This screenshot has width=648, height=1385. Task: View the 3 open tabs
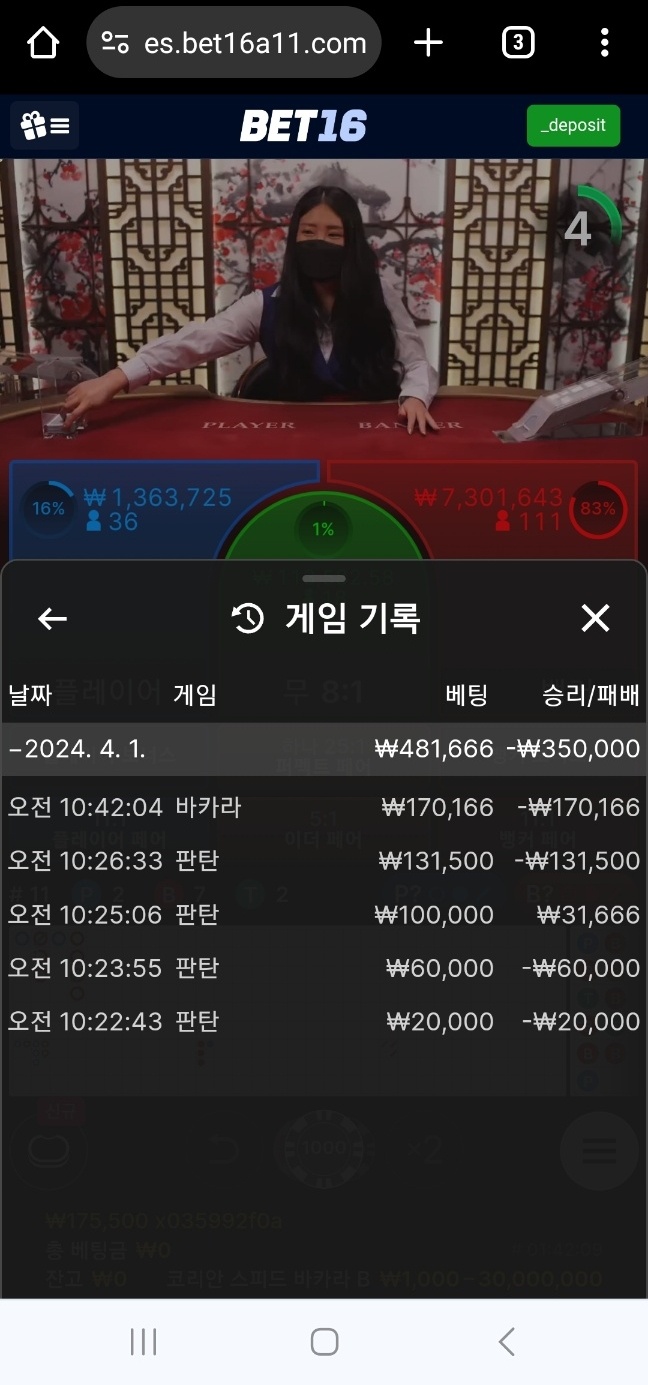[517, 43]
